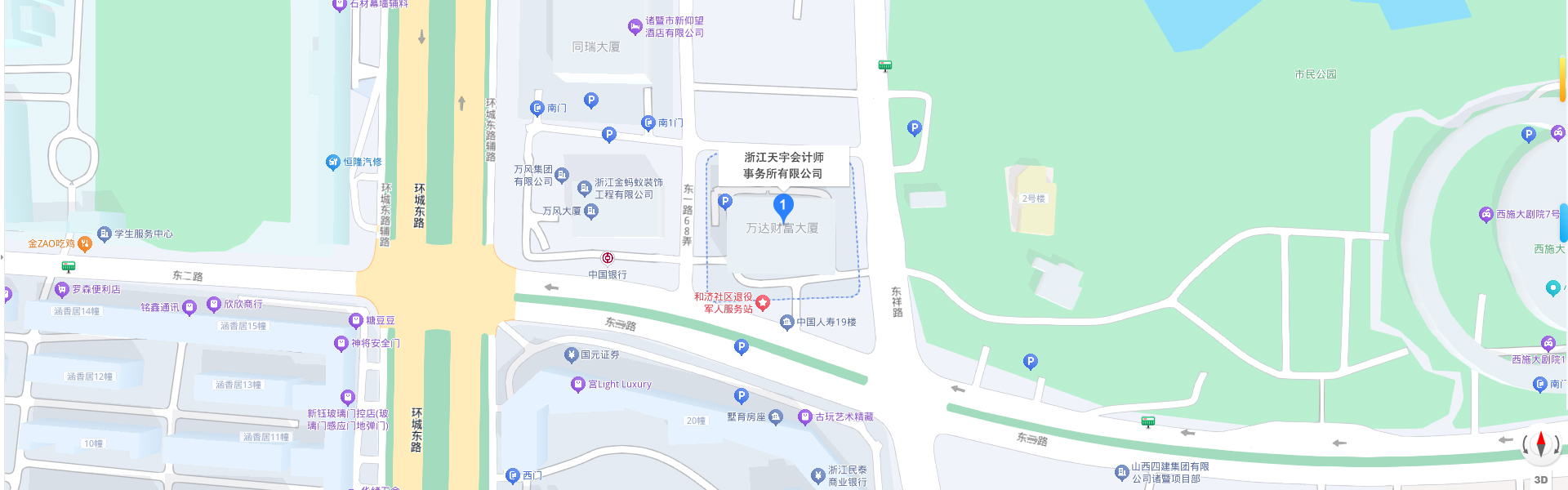Screen dimensions: 1568x490
Task: Select the 学生服务中心 marker
Action: click(x=105, y=234)
